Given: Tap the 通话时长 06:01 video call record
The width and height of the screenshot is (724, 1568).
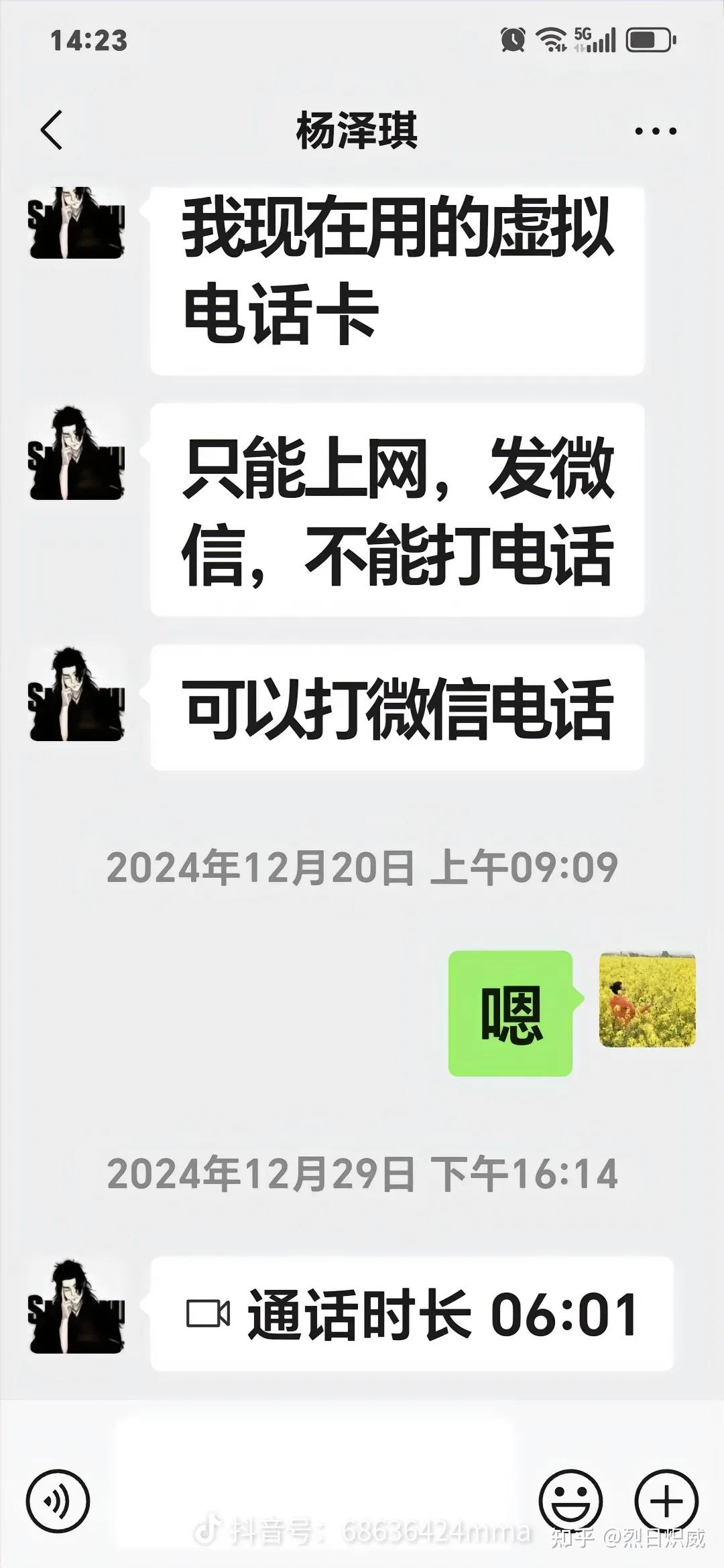Looking at the screenshot, I should (x=412, y=1313).
